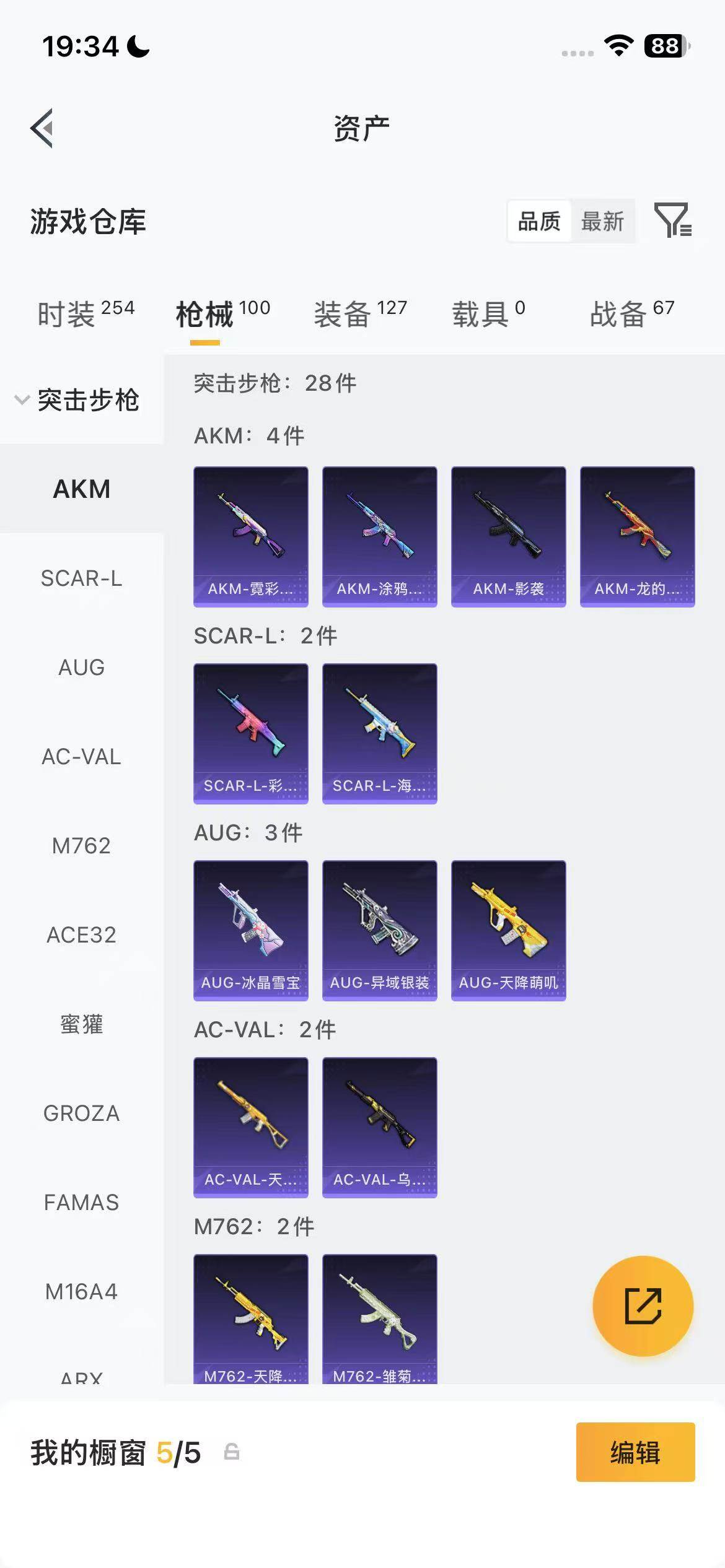Sort items by 最新
The height and width of the screenshot is (1568, 725).
pos(602,221)
